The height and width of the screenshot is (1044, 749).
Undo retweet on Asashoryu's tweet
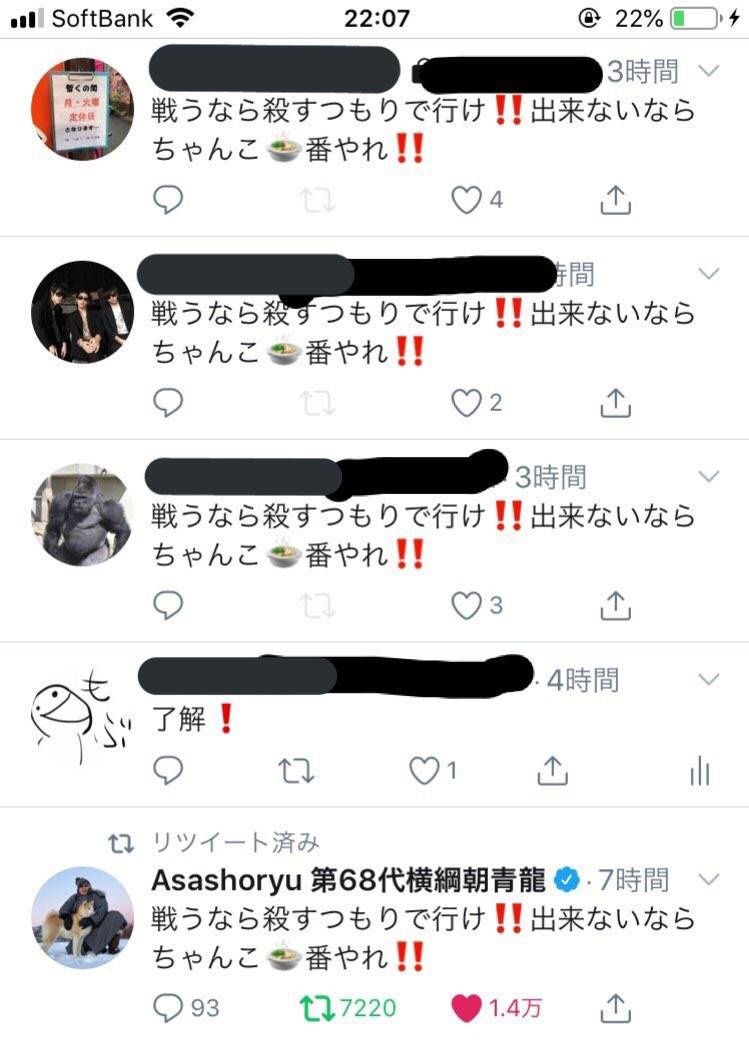(316, 1008)
